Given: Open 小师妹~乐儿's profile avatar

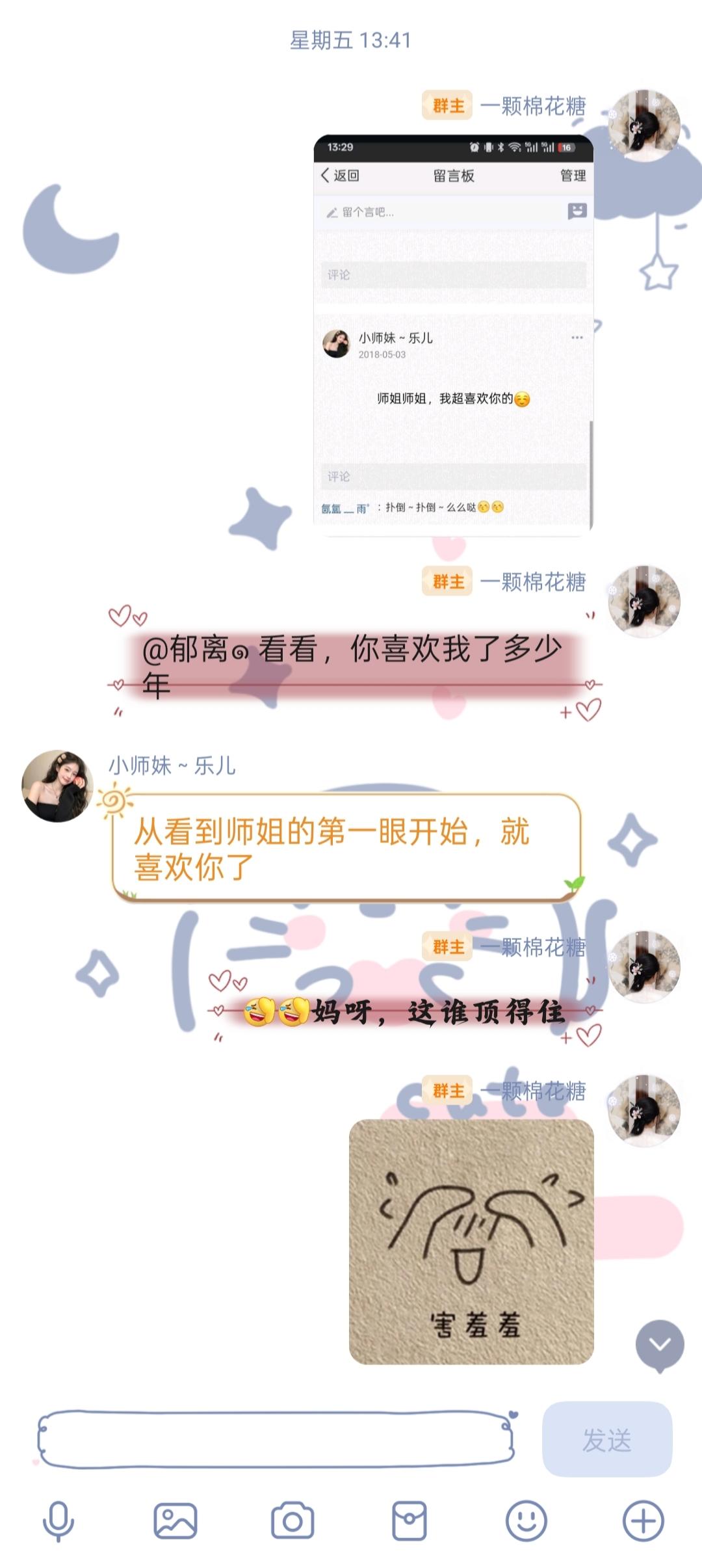Looking at the screenshot, I should point(57,786).
